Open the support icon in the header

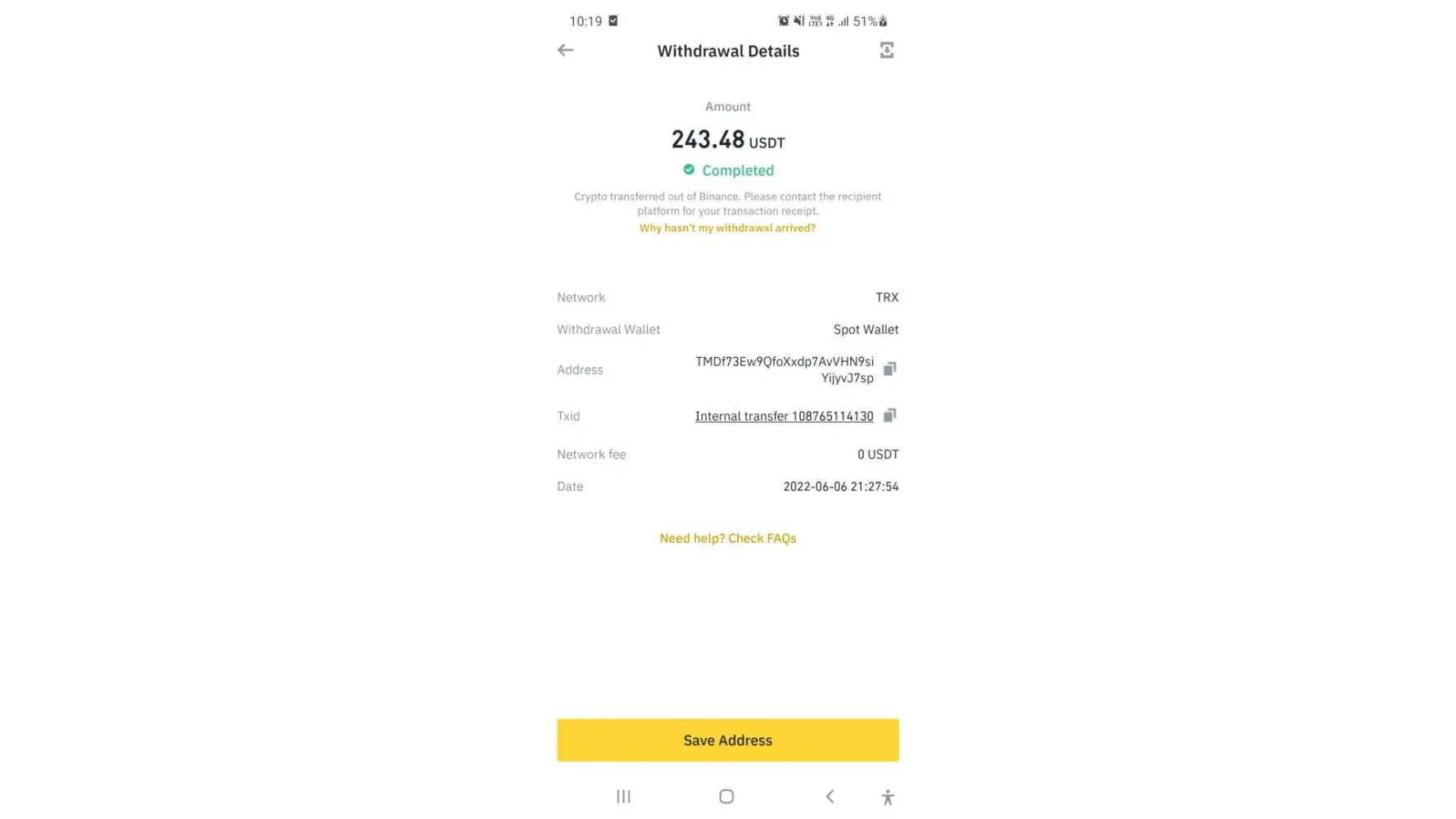coord(886,51)
